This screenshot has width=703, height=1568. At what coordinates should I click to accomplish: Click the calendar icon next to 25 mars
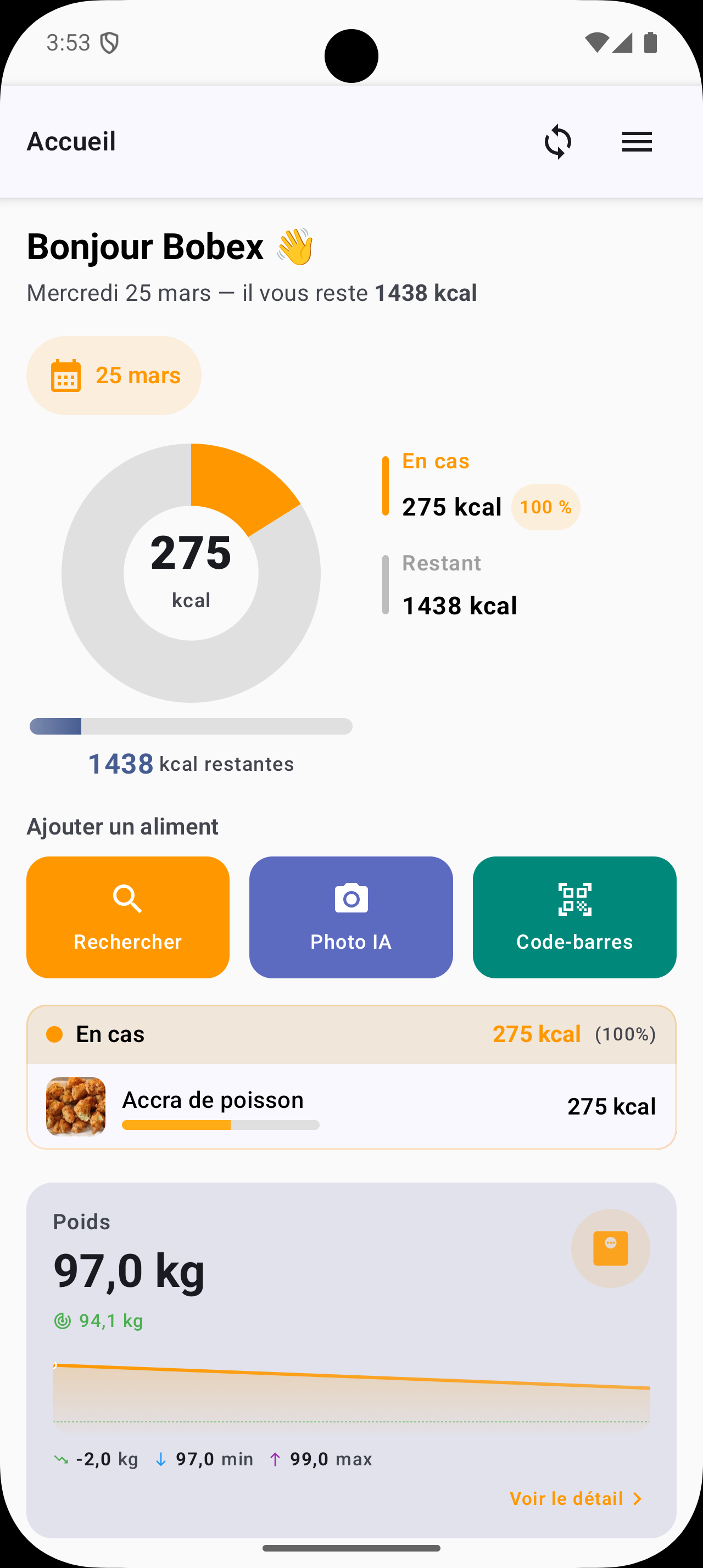point(65,375)
